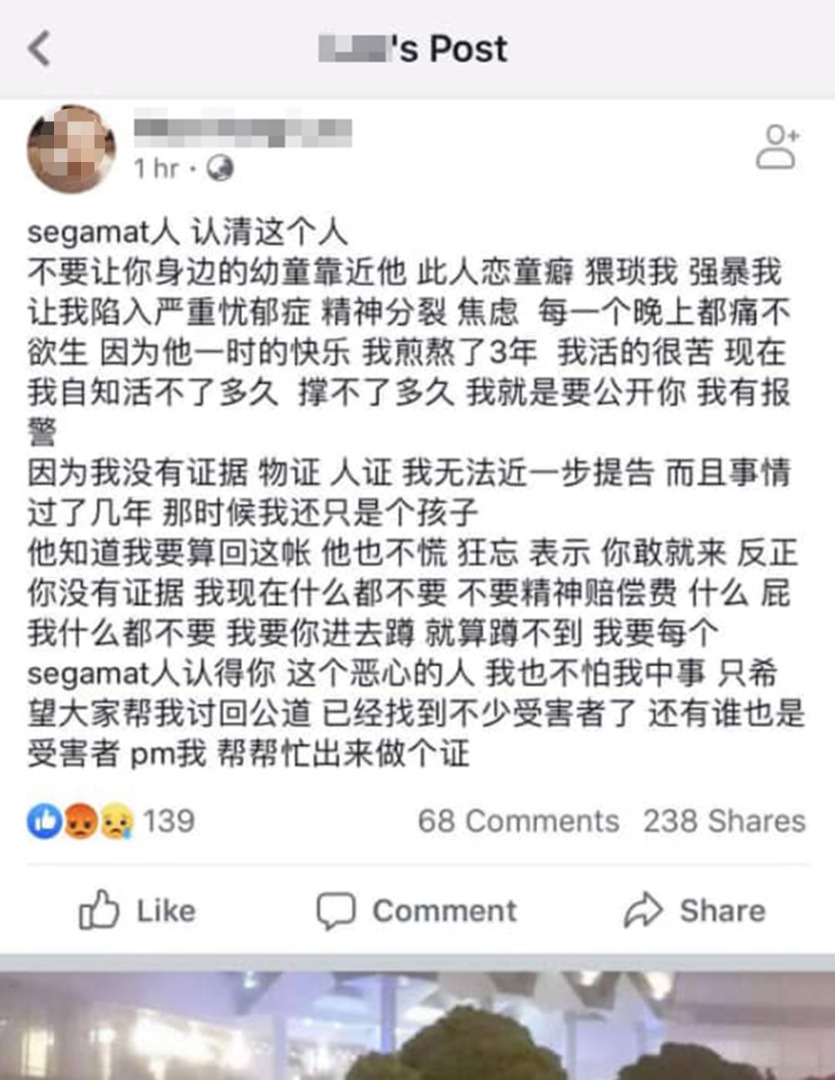Open the post author's name
835x1080 pixels.
pyautogui.click(x=243, y=131)
